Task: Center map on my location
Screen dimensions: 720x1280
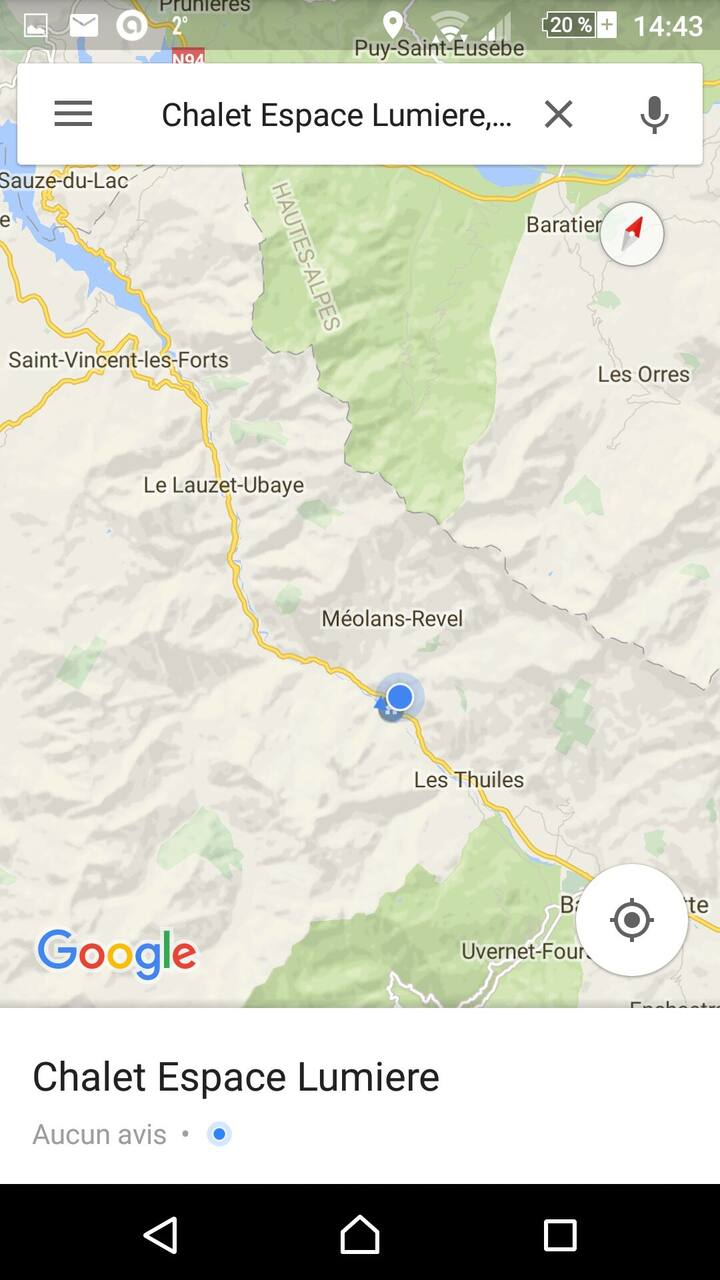Action: (x=632, y=919)
